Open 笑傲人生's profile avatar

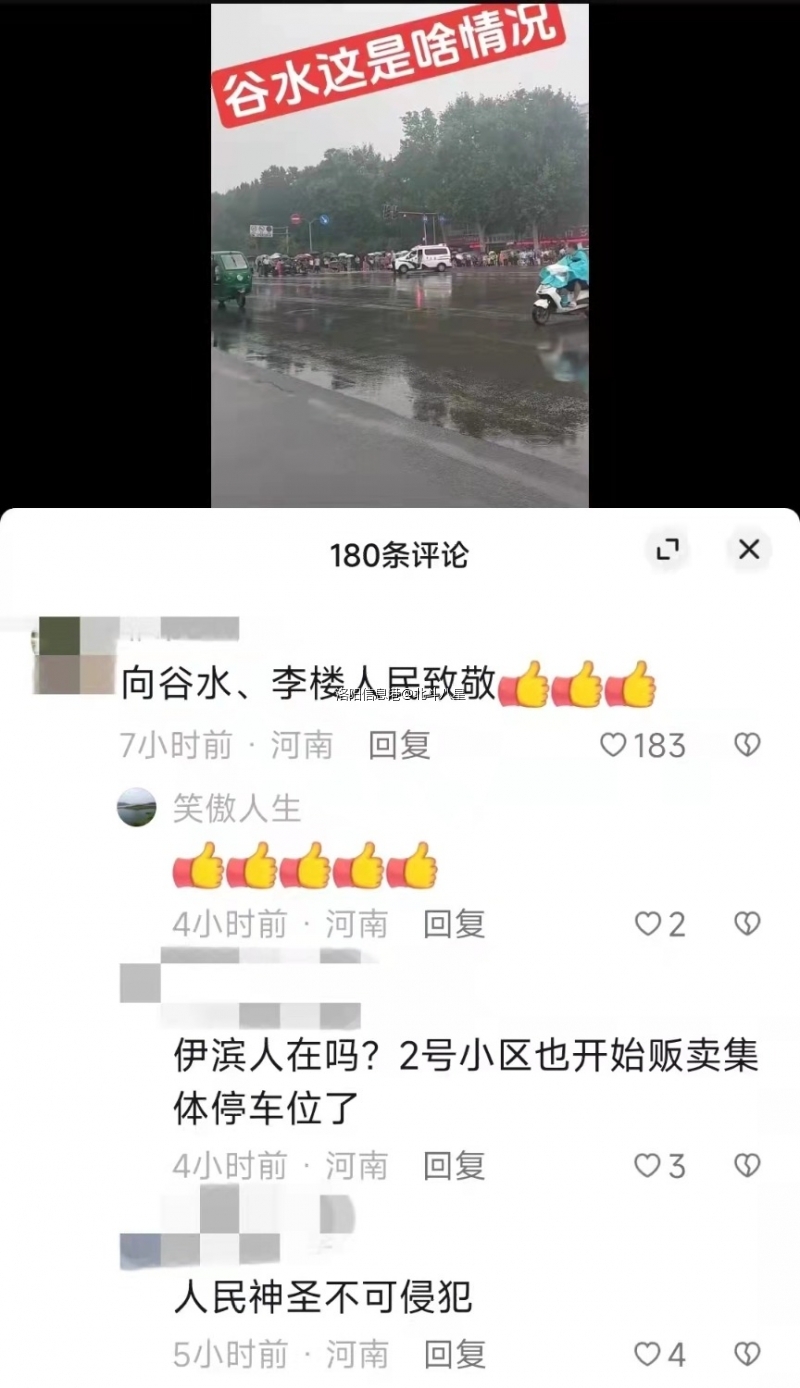coord(137,807)
